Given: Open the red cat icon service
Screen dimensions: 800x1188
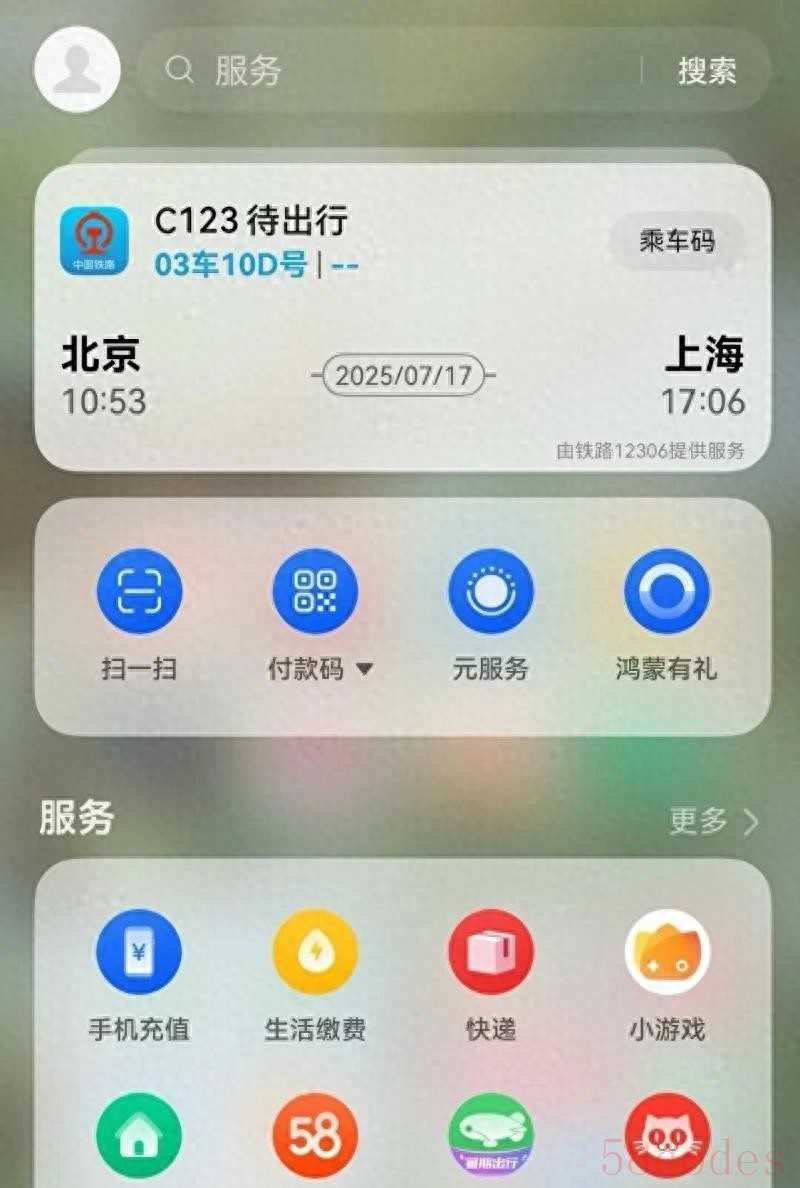Looking at the screenshot, I should click(x=666, y=1135).
